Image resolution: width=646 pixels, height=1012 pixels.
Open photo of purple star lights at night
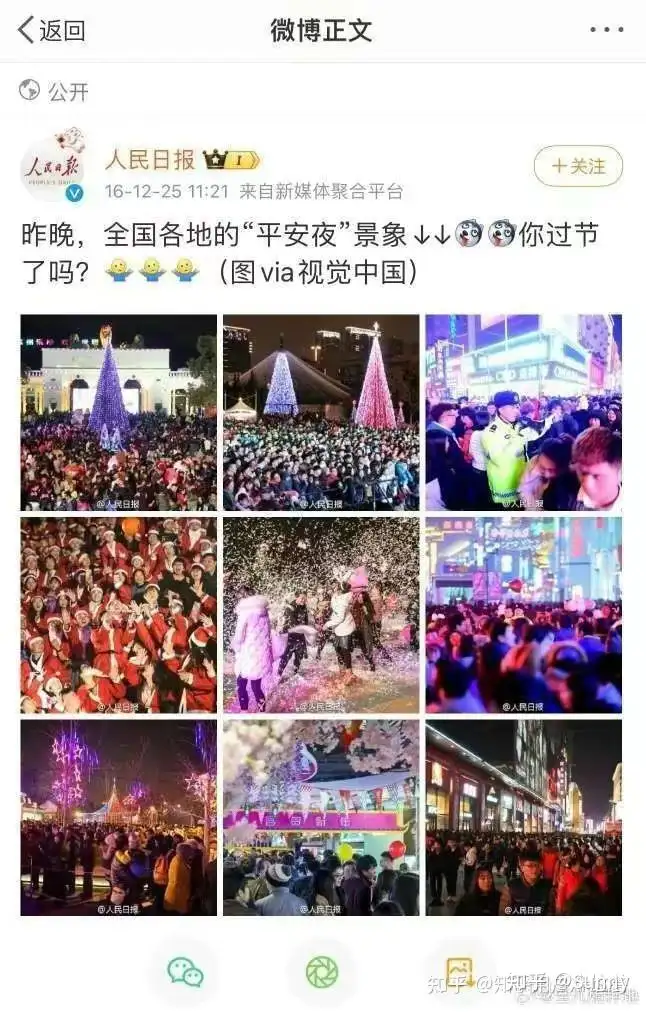point(118,817)
